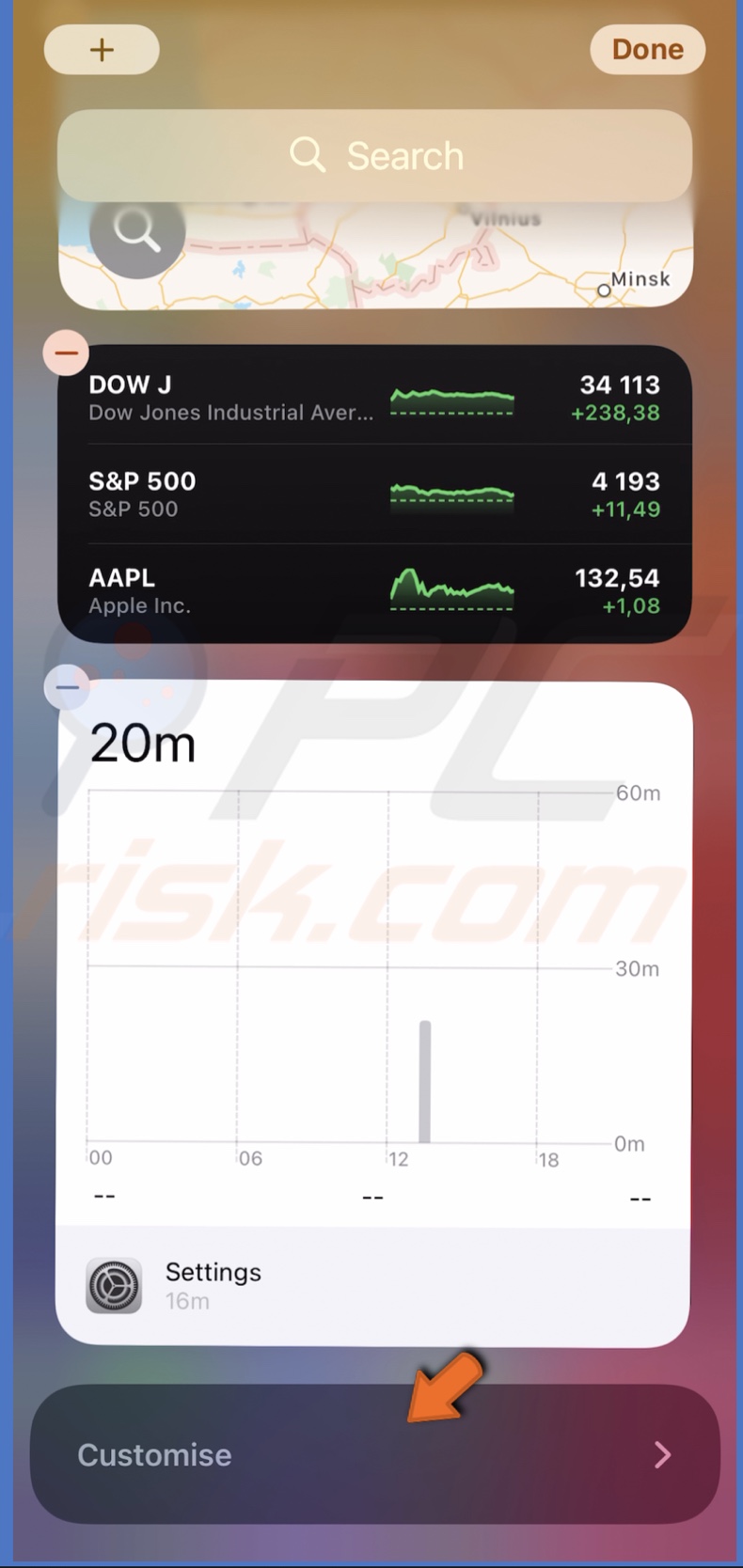Image resolution: width=743 pixels, height=1568 pixels.
Task: Select the Stocks widget
Action: [374, 494]
